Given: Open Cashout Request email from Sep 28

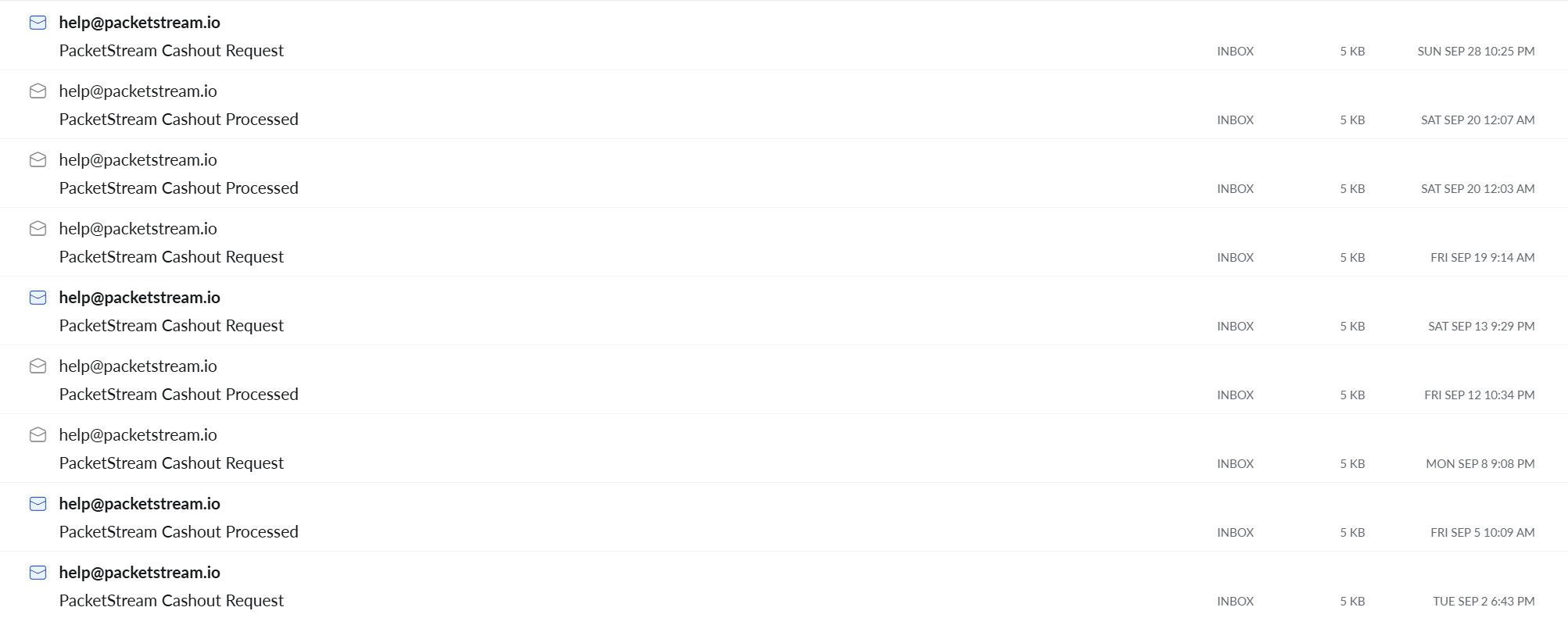Looking at the screenshot, I should 171,51.
